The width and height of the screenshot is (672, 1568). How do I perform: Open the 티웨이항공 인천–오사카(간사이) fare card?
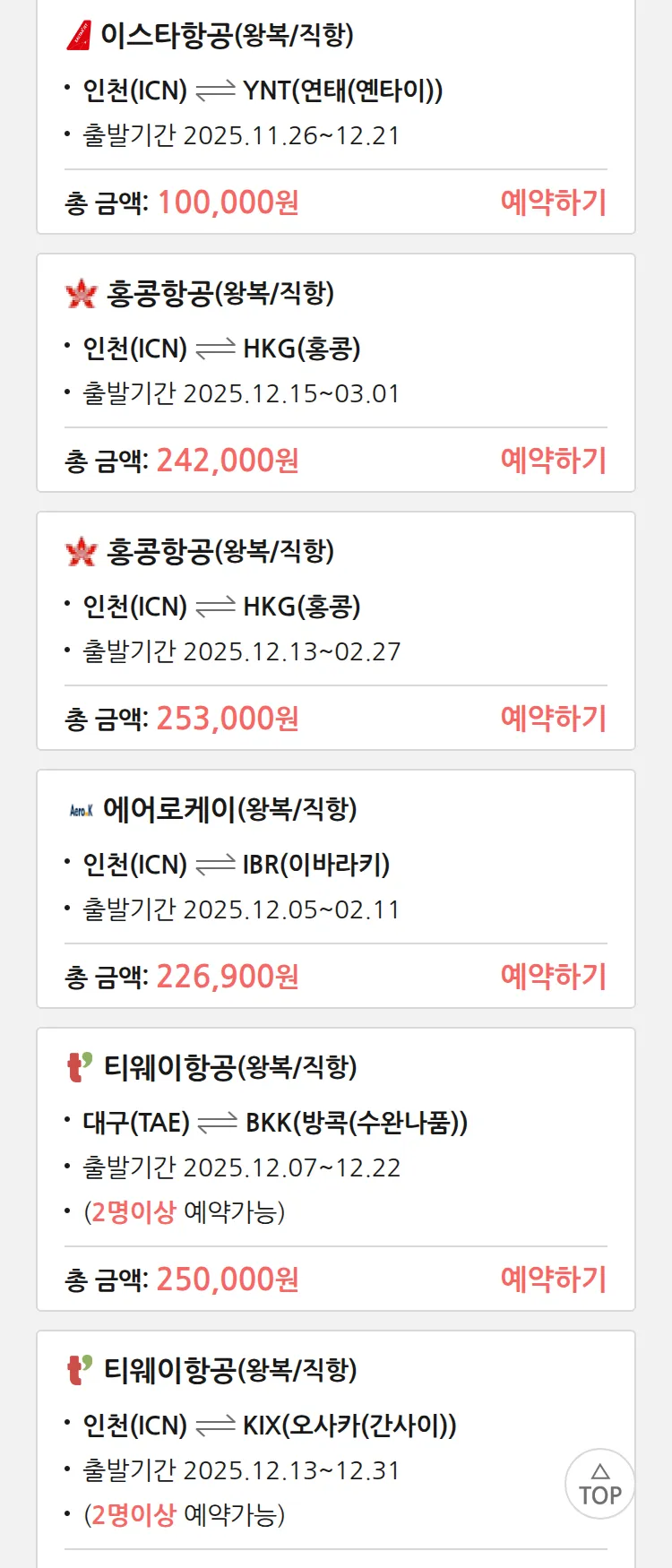click(x=269, y=1425)
